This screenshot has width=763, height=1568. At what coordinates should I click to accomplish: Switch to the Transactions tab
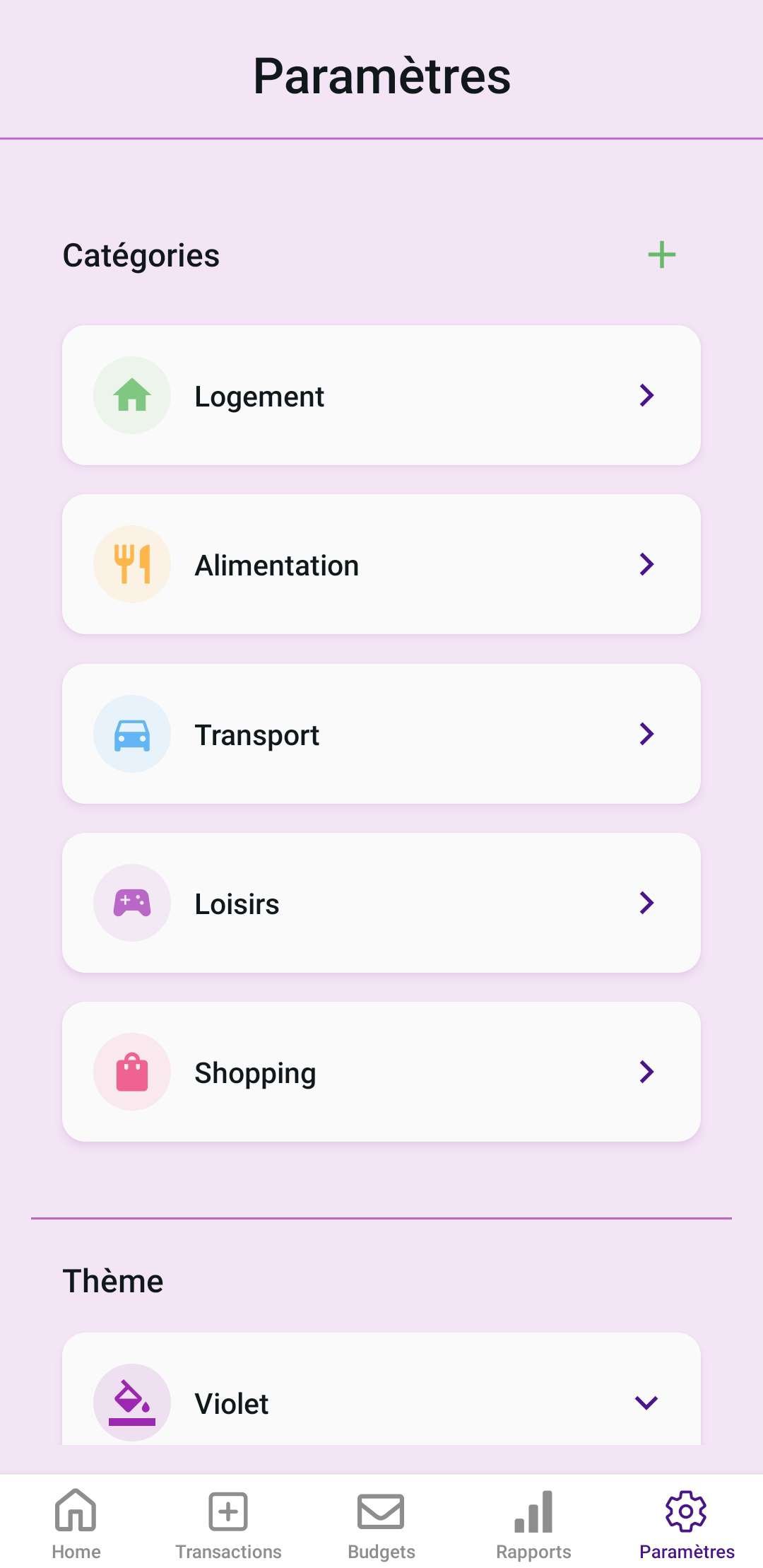228,1524
